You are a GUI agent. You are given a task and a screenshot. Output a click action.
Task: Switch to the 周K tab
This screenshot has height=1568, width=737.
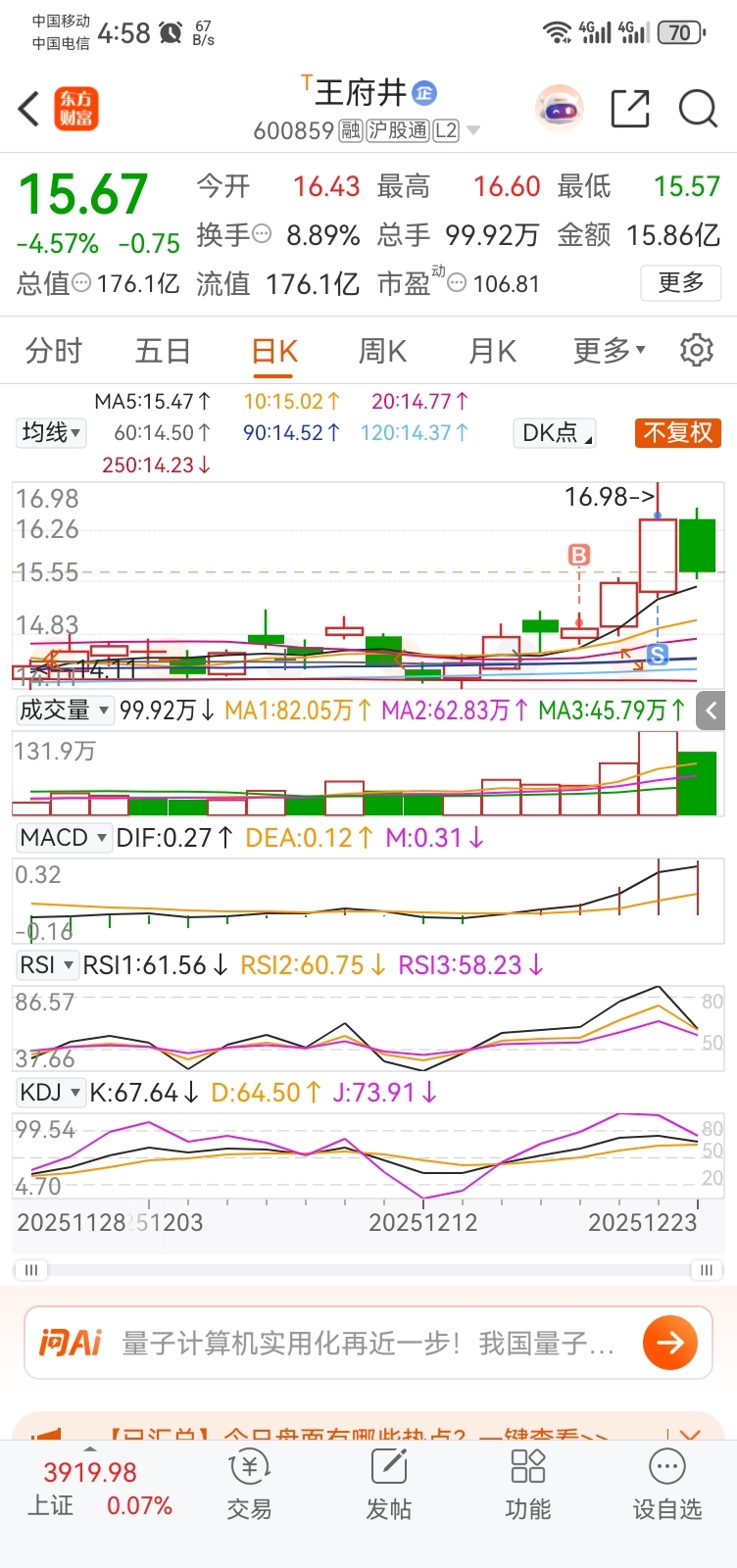pos(382,351)
